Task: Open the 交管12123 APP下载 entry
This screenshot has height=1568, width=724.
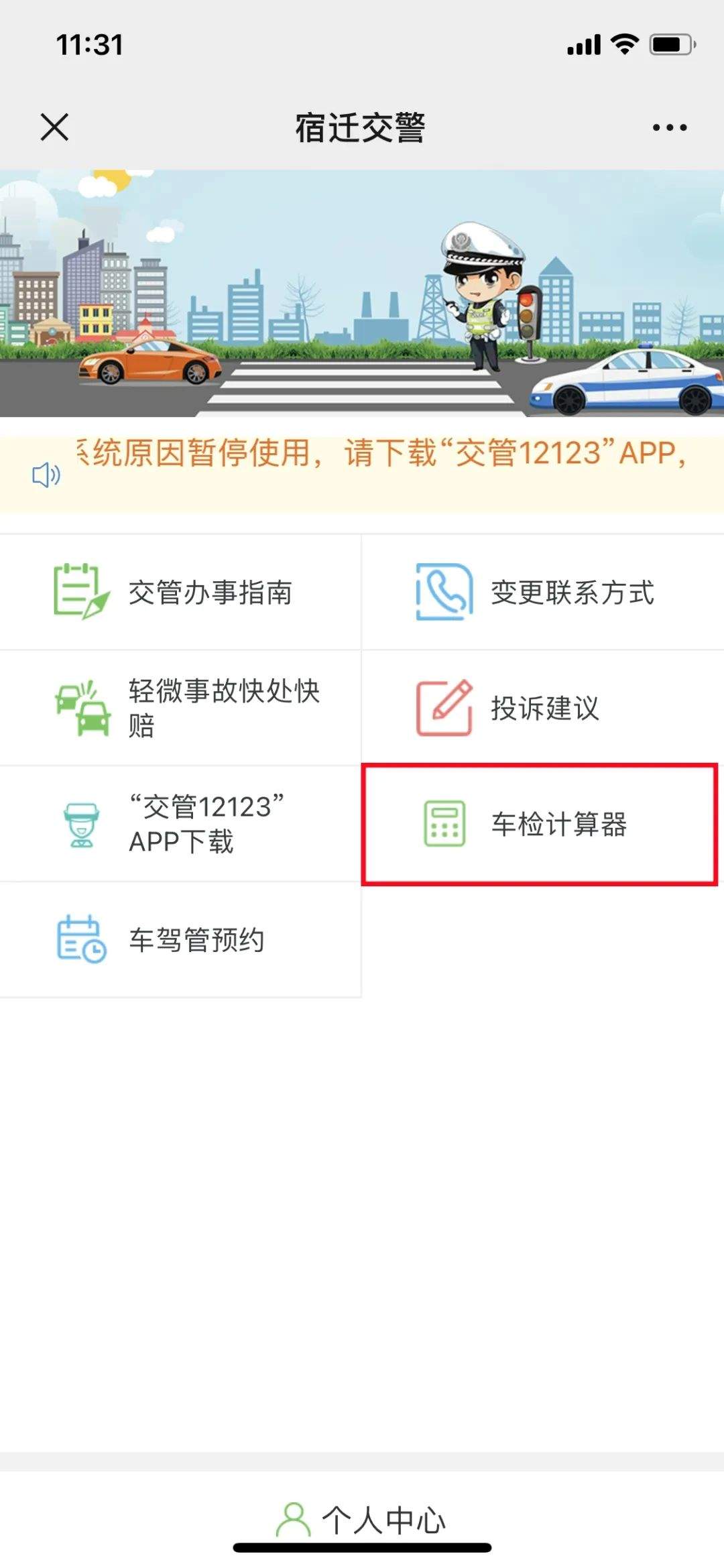Action: tap(180, 824)
